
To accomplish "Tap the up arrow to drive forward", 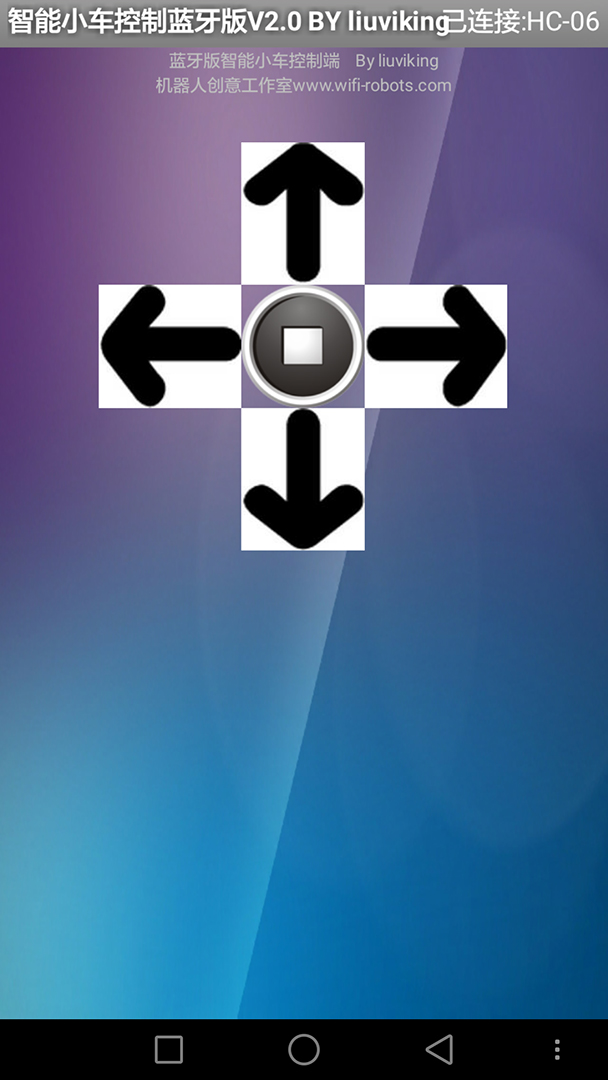I will point(303,212).
